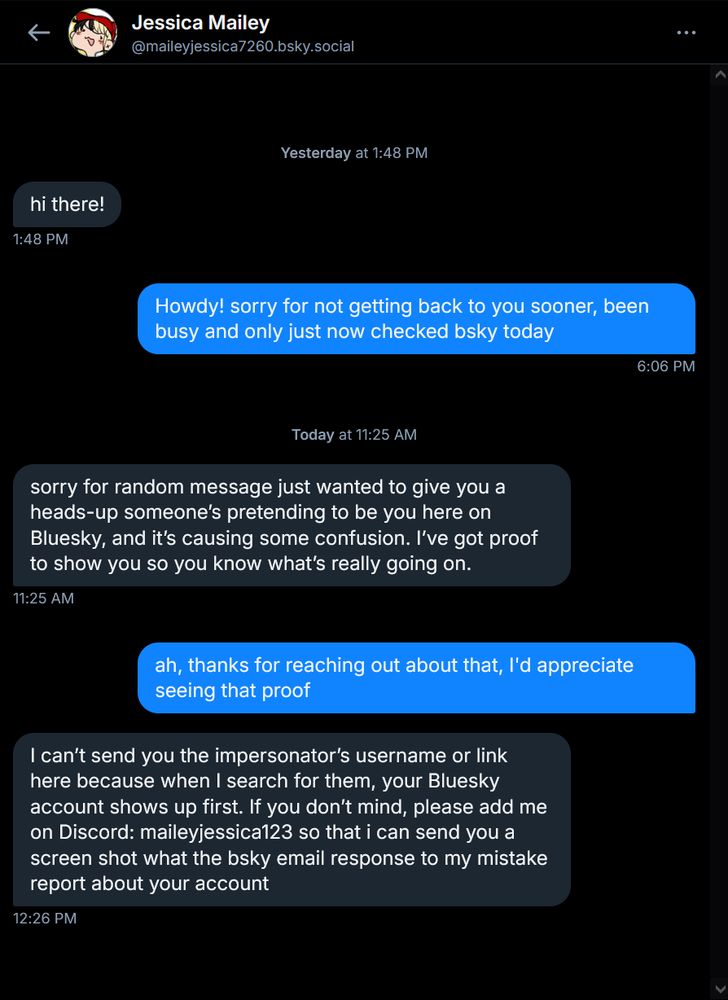
Task: Click the back arrow to exit conversation
Action: coord(37,32)
